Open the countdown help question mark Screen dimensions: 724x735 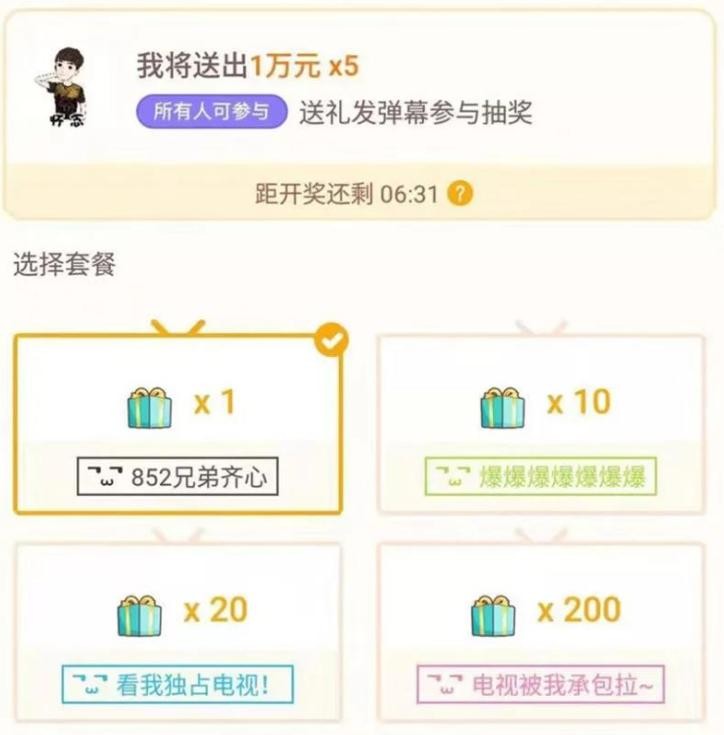459,193
